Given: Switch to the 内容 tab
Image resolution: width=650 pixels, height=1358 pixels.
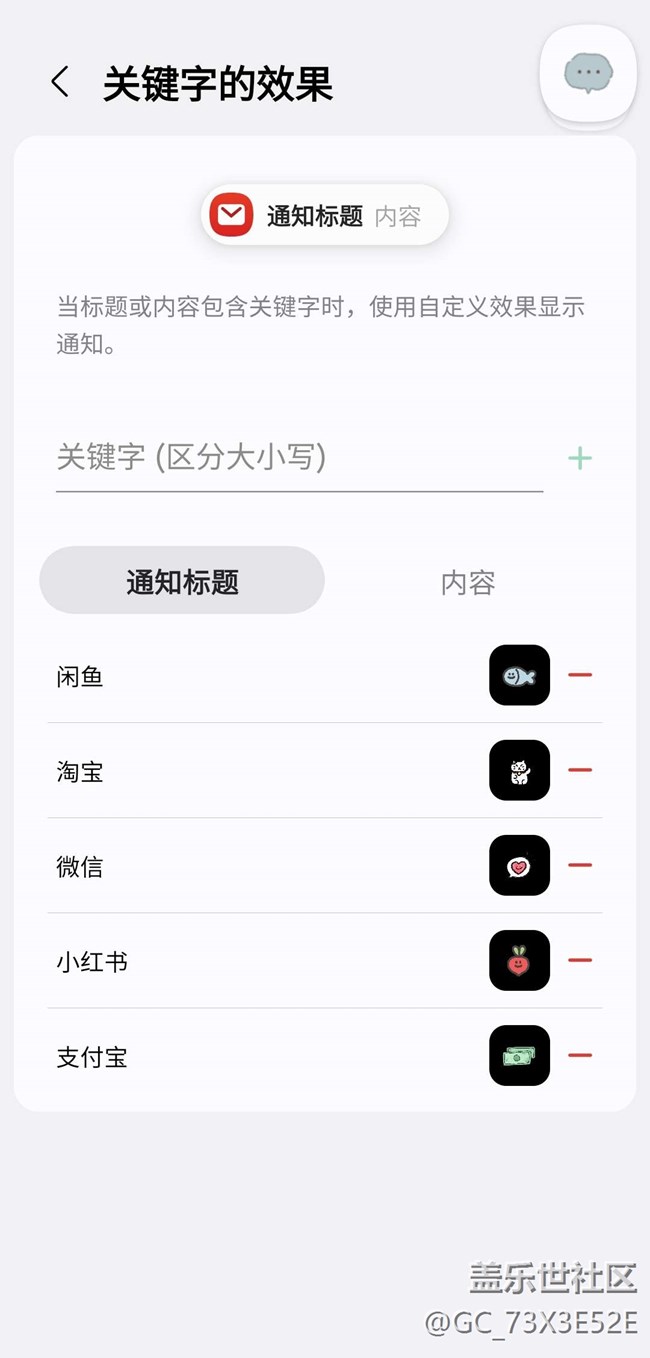Looking at the screenshot, I should [468, 582].
